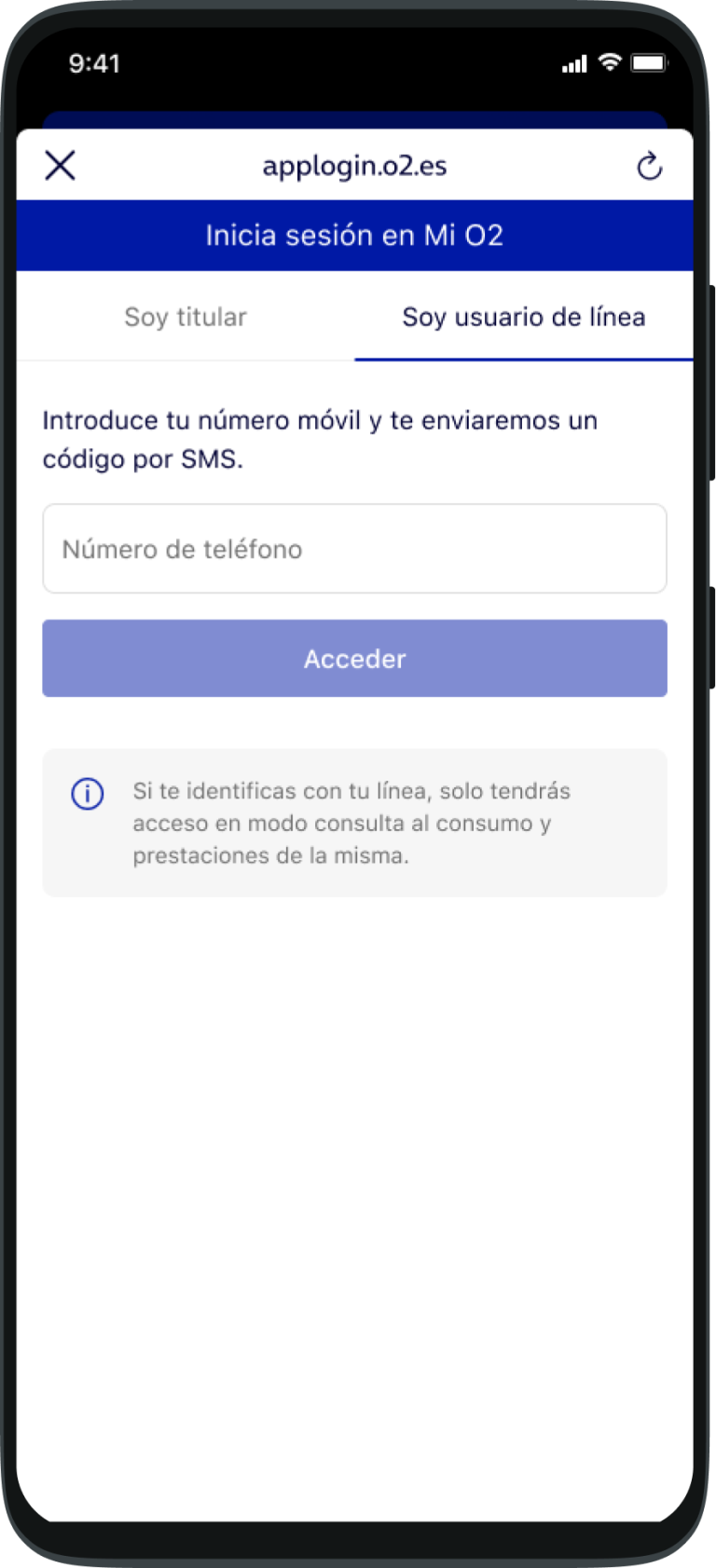
Task: Click the close X icon
Action: pos(60,165)
